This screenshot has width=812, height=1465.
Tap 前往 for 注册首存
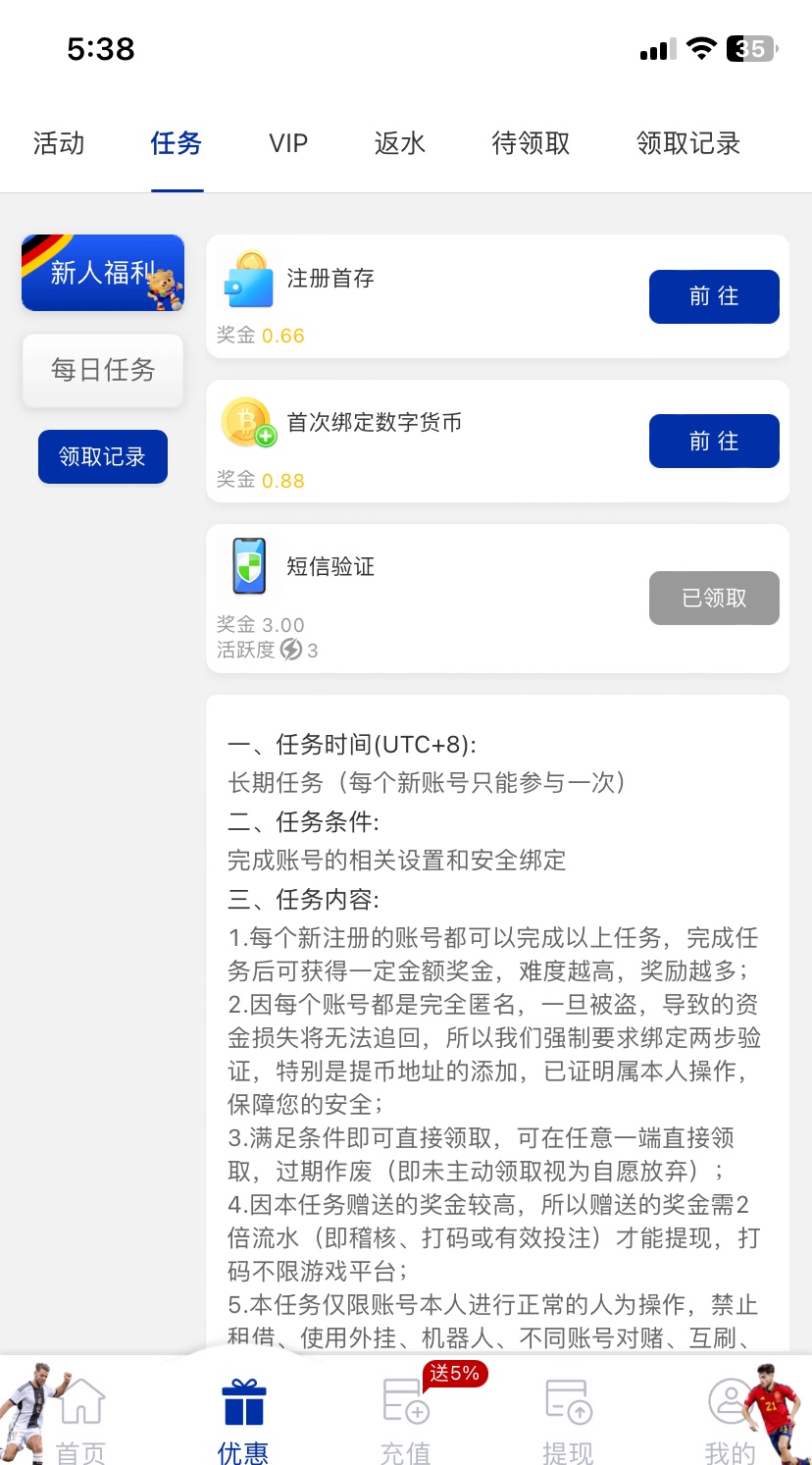click(714, 296)
